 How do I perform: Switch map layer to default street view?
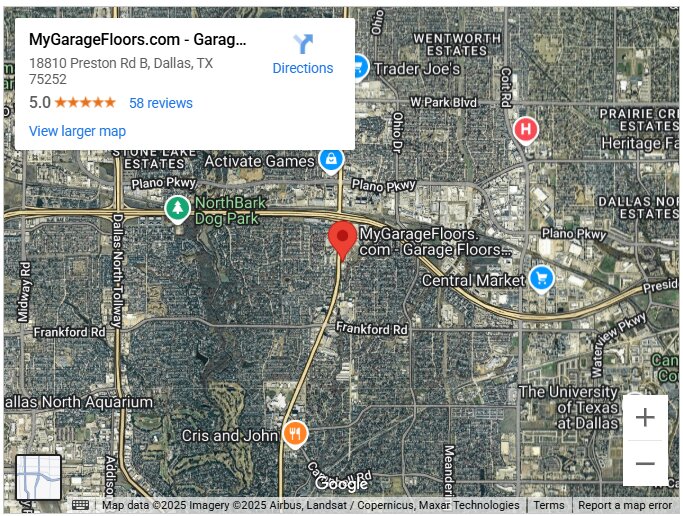pyautogui.click(x=39, y=477)
